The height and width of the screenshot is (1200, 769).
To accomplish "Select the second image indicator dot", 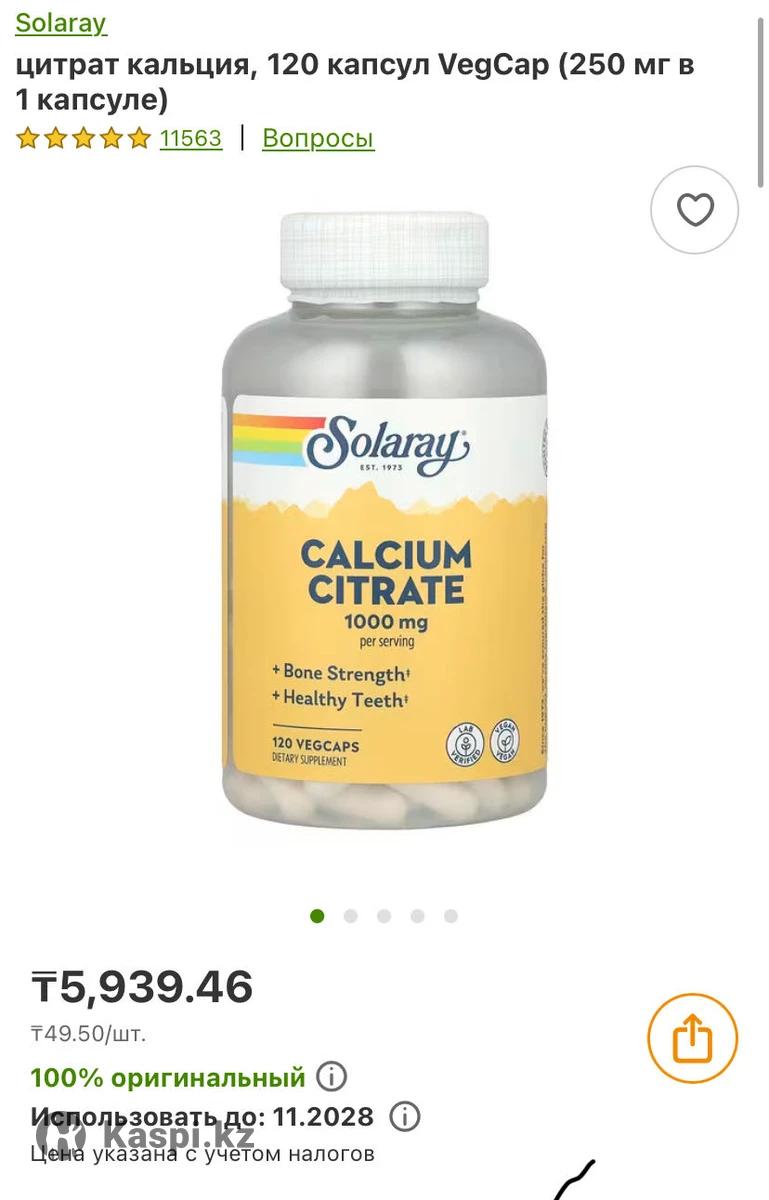I will coord(351,916).
